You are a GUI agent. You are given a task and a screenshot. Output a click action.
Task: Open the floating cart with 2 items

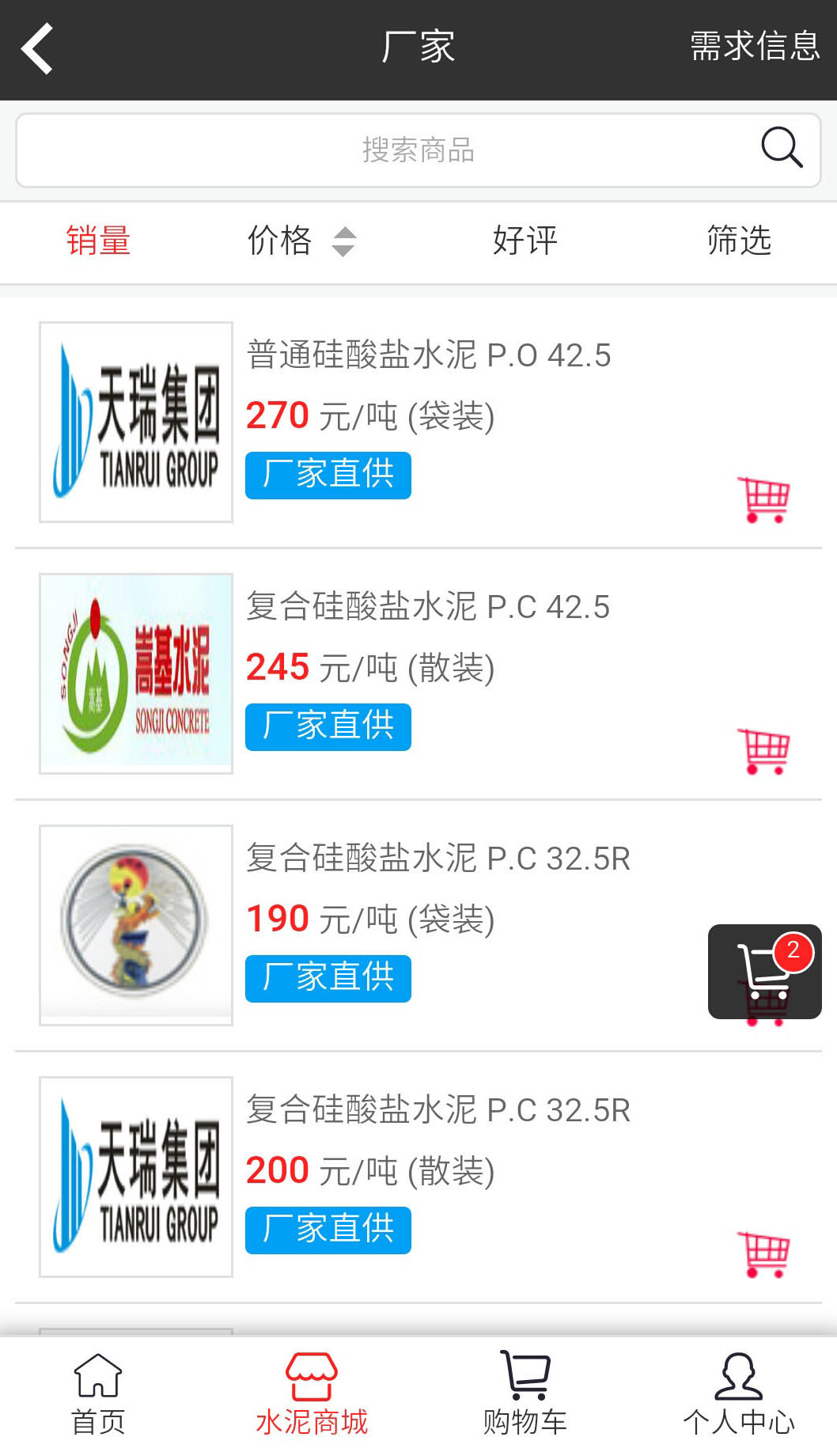[764, 971]
